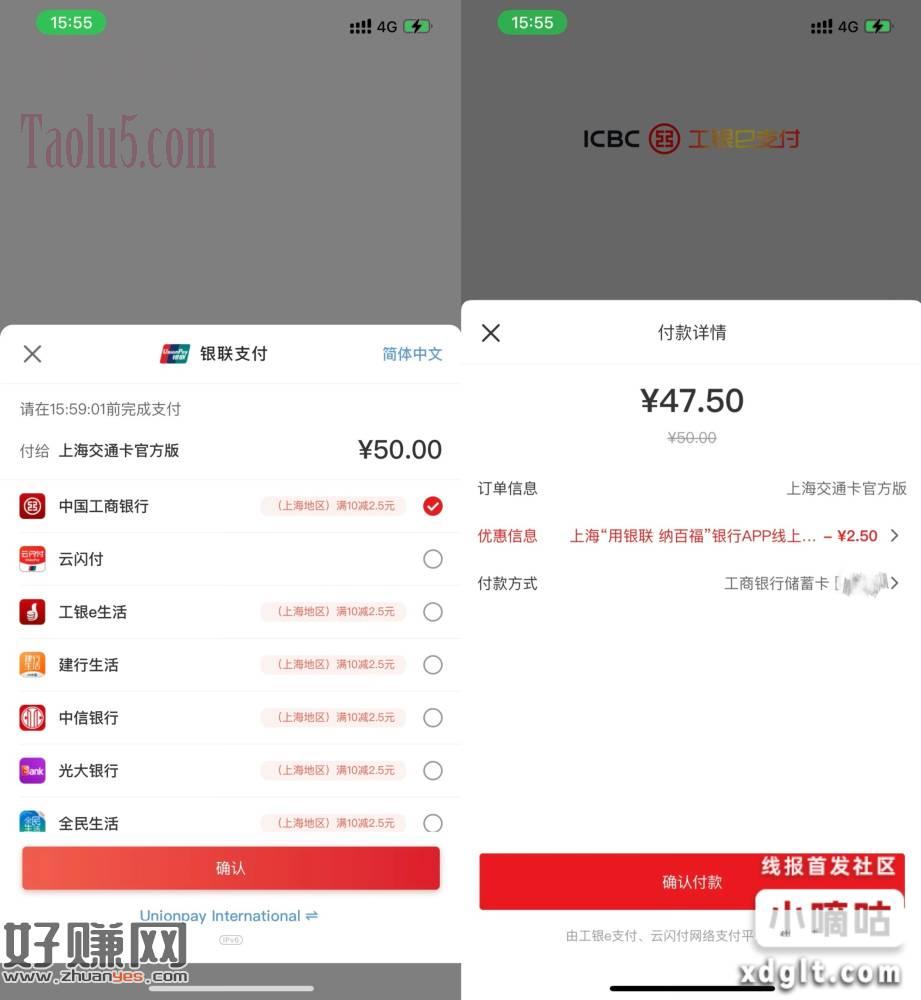The height and width of the screenshot is (1000, 921).
Task: Change language via 简体中文
Action: pos(412,354)
